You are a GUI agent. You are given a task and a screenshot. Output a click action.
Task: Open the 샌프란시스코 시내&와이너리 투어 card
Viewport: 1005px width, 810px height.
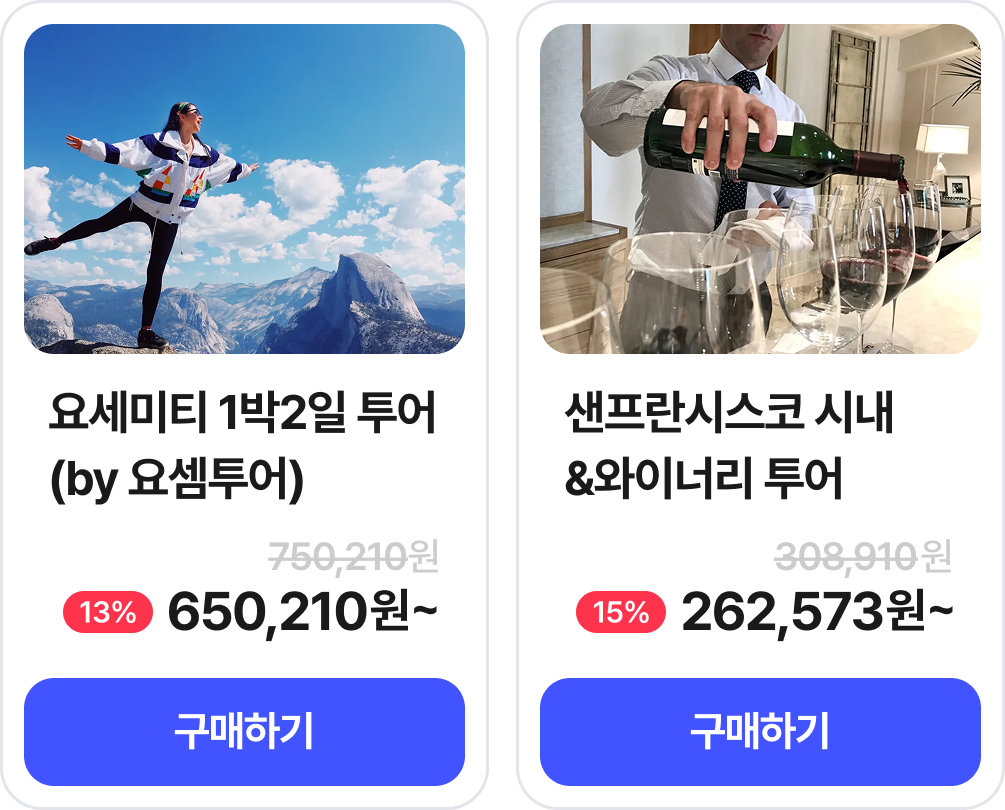coord(760,190)
